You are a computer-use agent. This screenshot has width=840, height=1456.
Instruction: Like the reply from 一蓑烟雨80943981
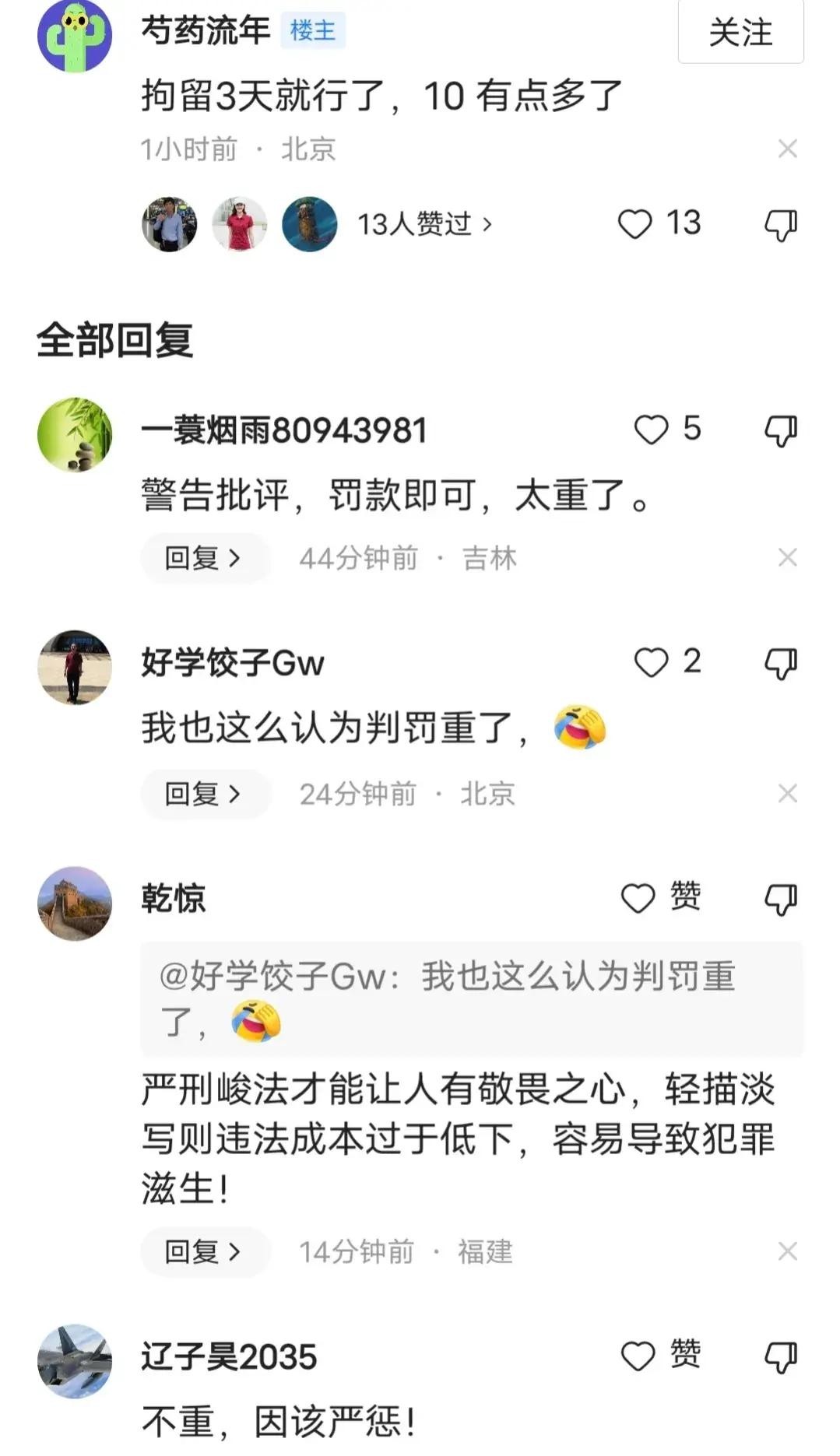pos(651,430)
